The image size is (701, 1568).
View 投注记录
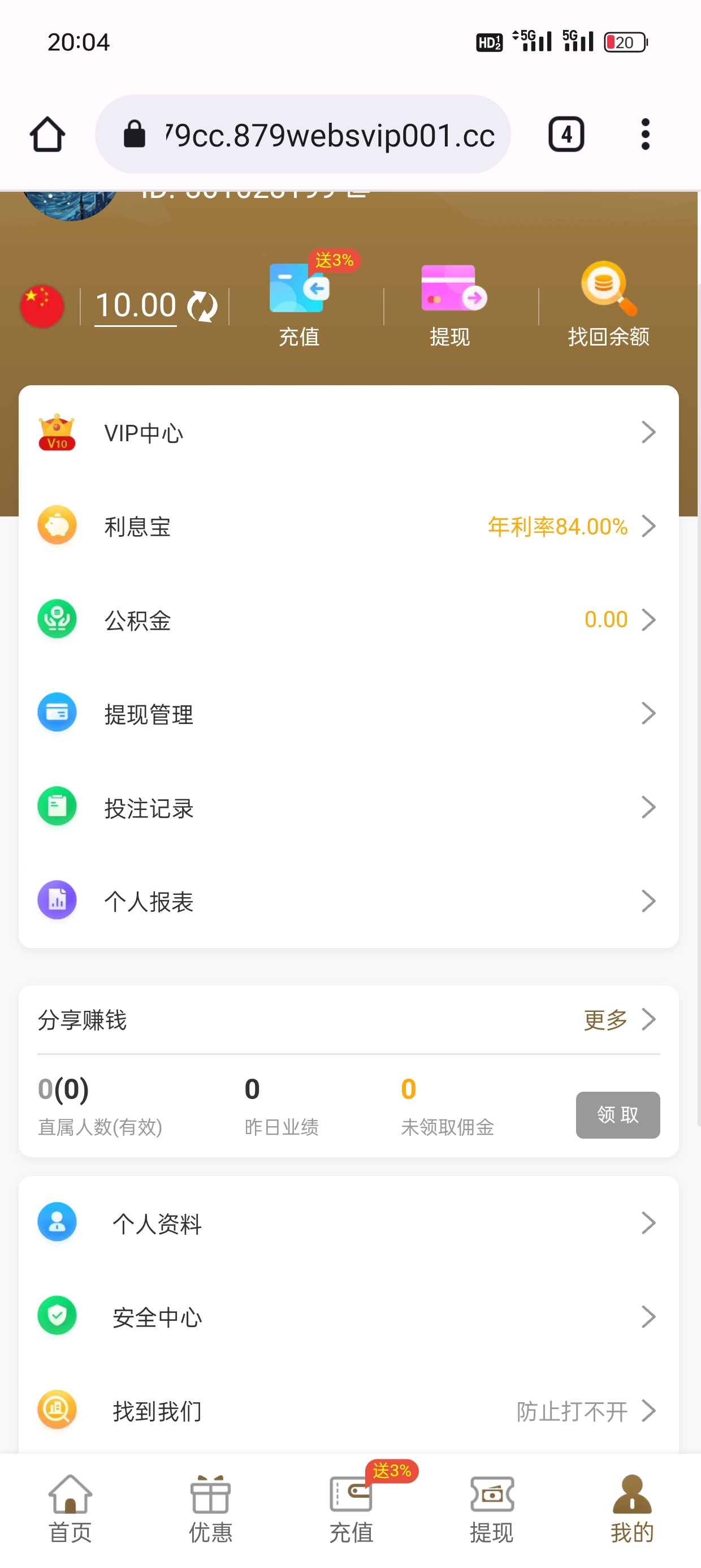point(348,807)
